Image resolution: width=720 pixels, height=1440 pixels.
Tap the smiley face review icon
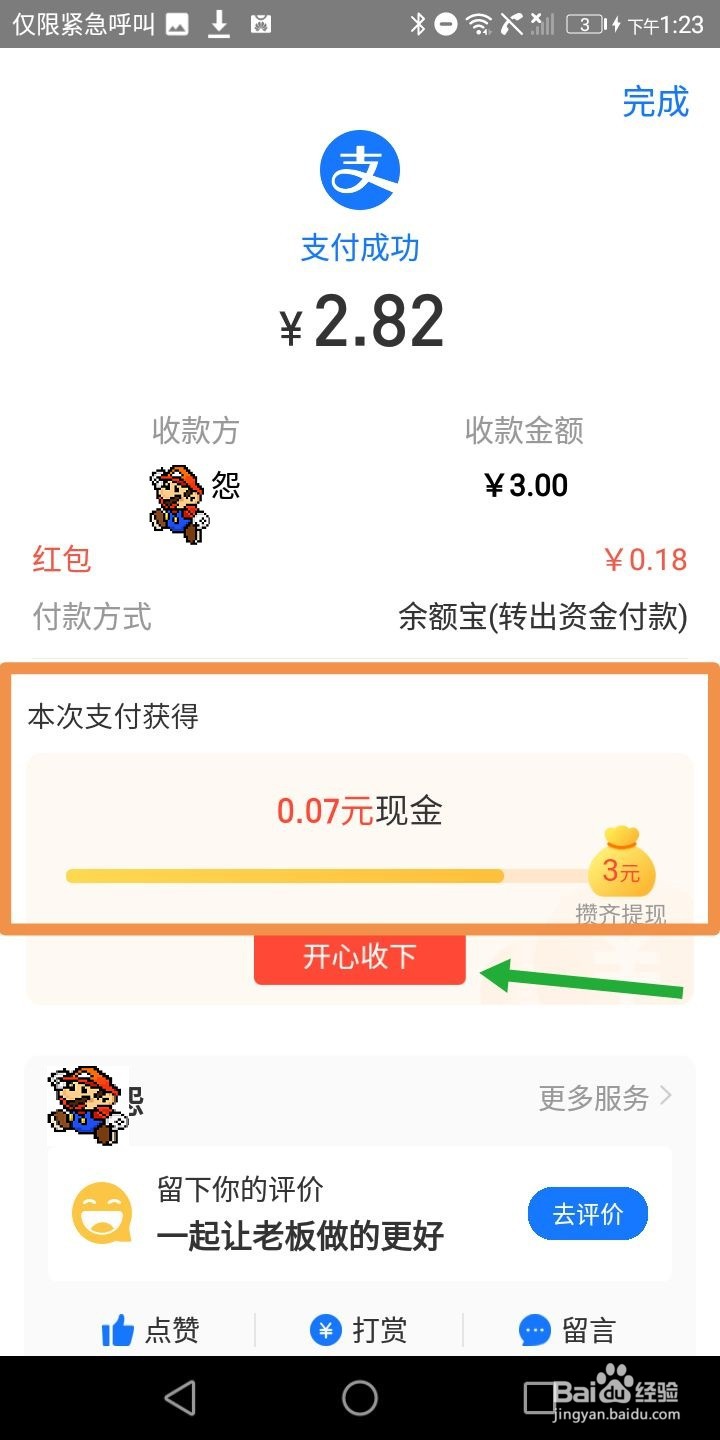click(x=100, y=1213)
